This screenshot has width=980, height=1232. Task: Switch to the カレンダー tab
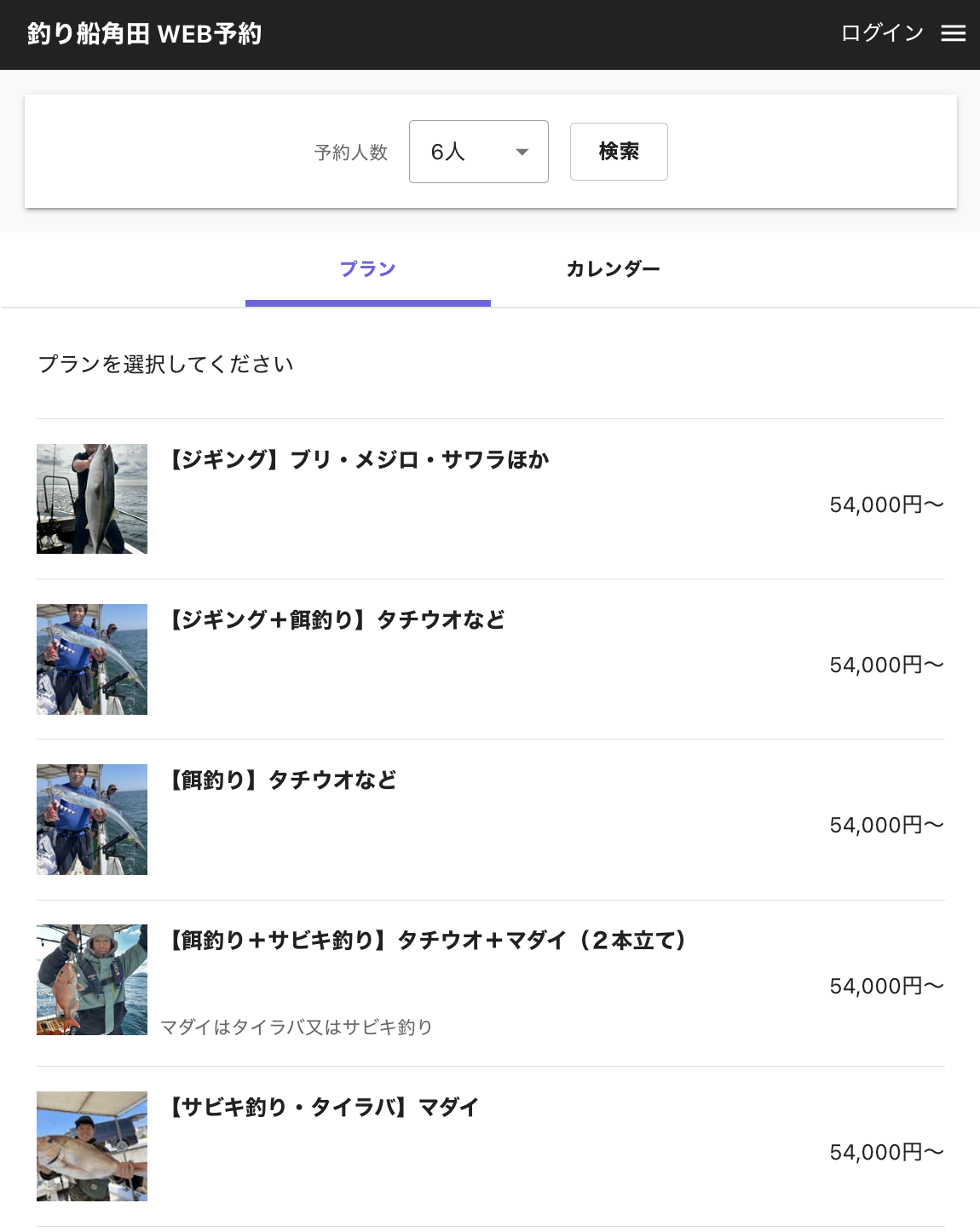point(613,268)
